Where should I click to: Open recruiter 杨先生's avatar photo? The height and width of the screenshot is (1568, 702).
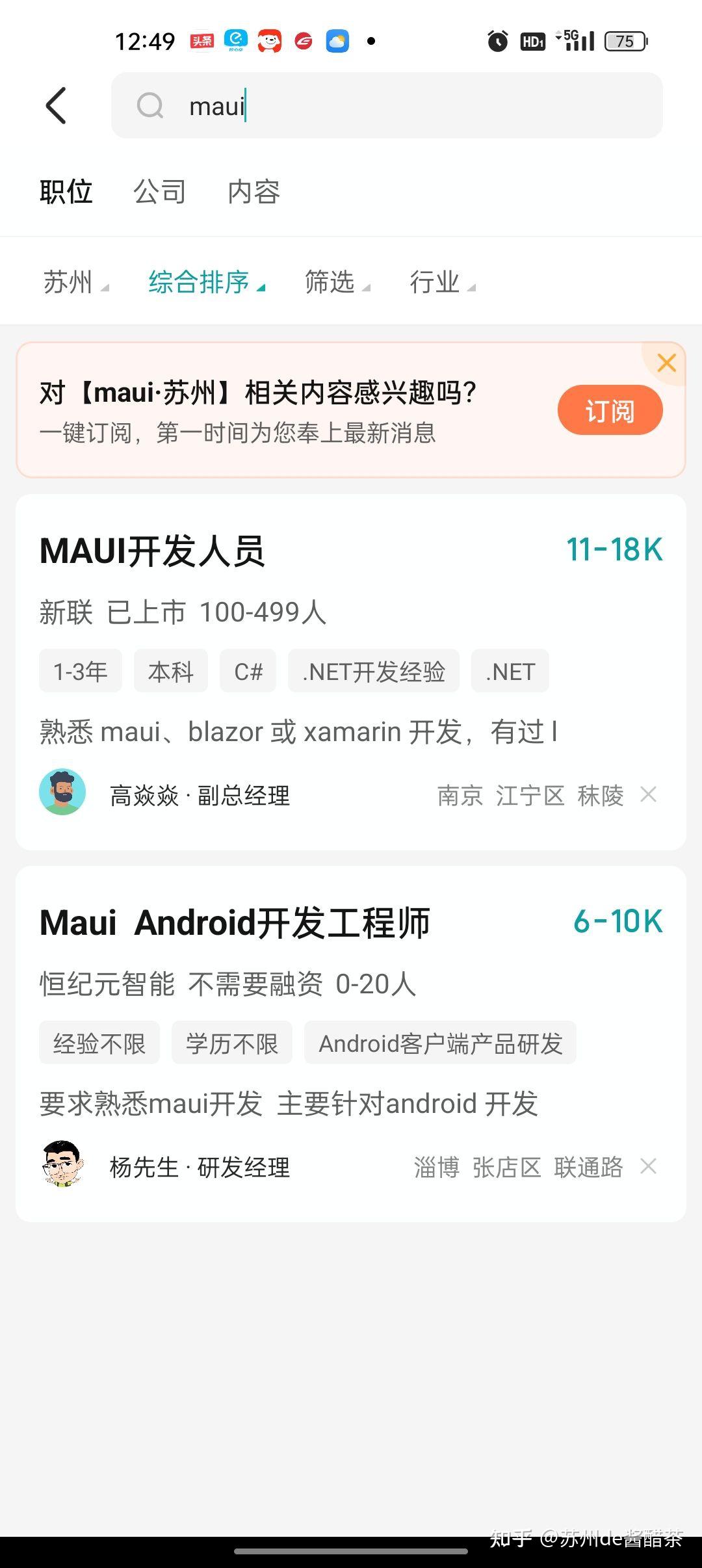coord(63,1164)
